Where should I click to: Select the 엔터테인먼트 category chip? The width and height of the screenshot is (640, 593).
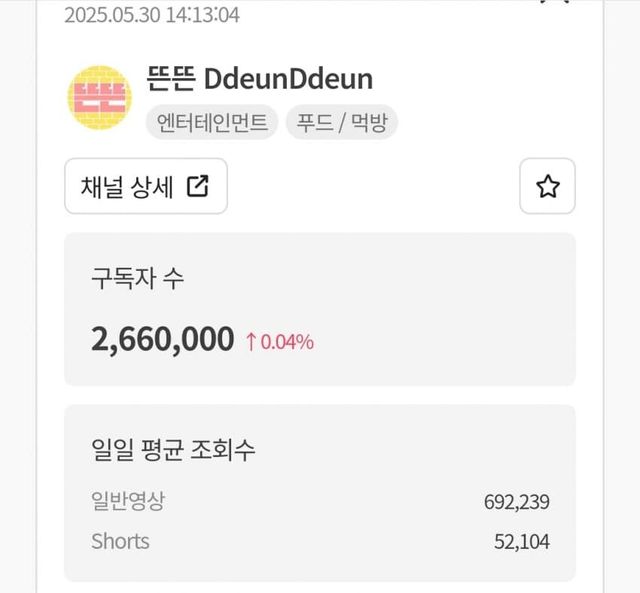pyautogui.click(x=212, y=123)
